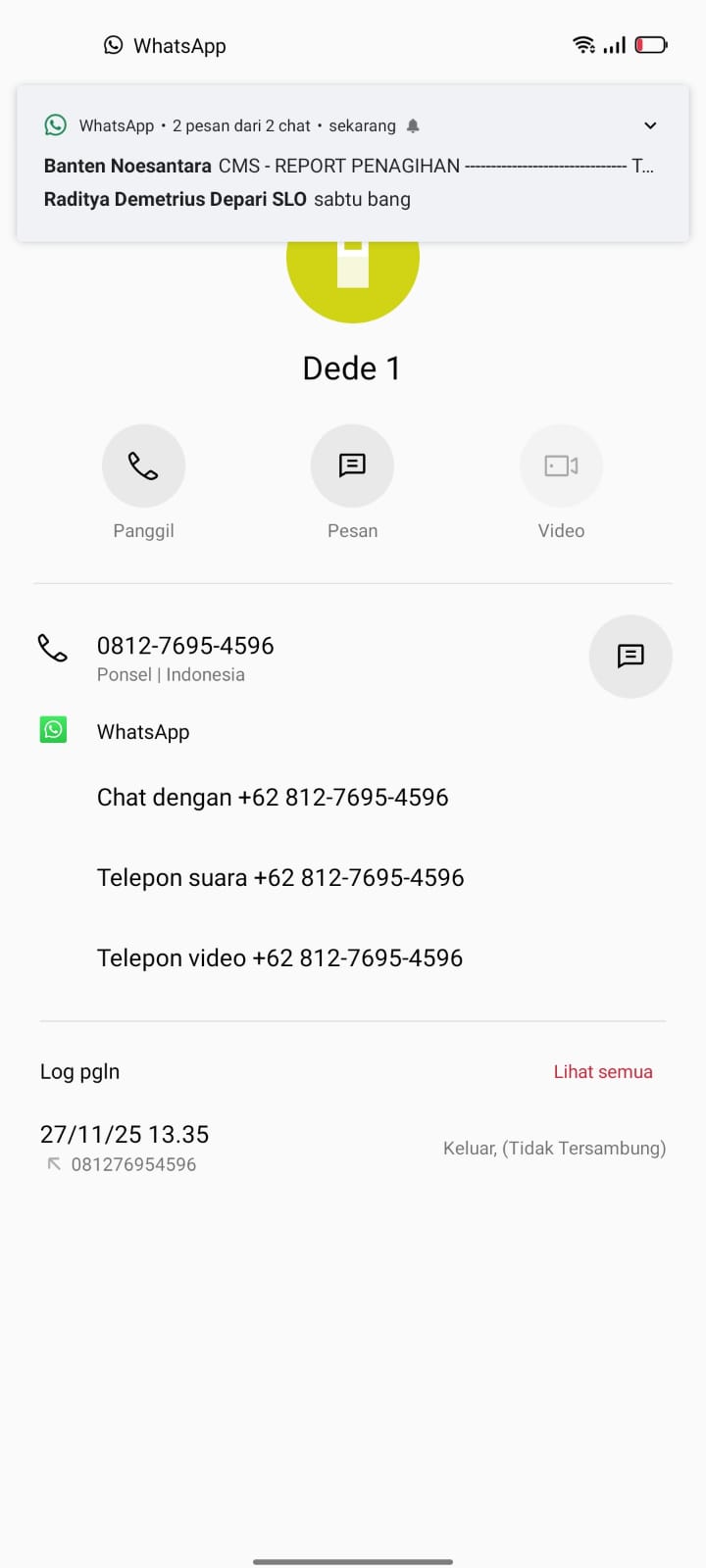Tap the green WhatsApp icon in the contact details
This screenshot has height=1568, width=706.
[x=53, y=729]
